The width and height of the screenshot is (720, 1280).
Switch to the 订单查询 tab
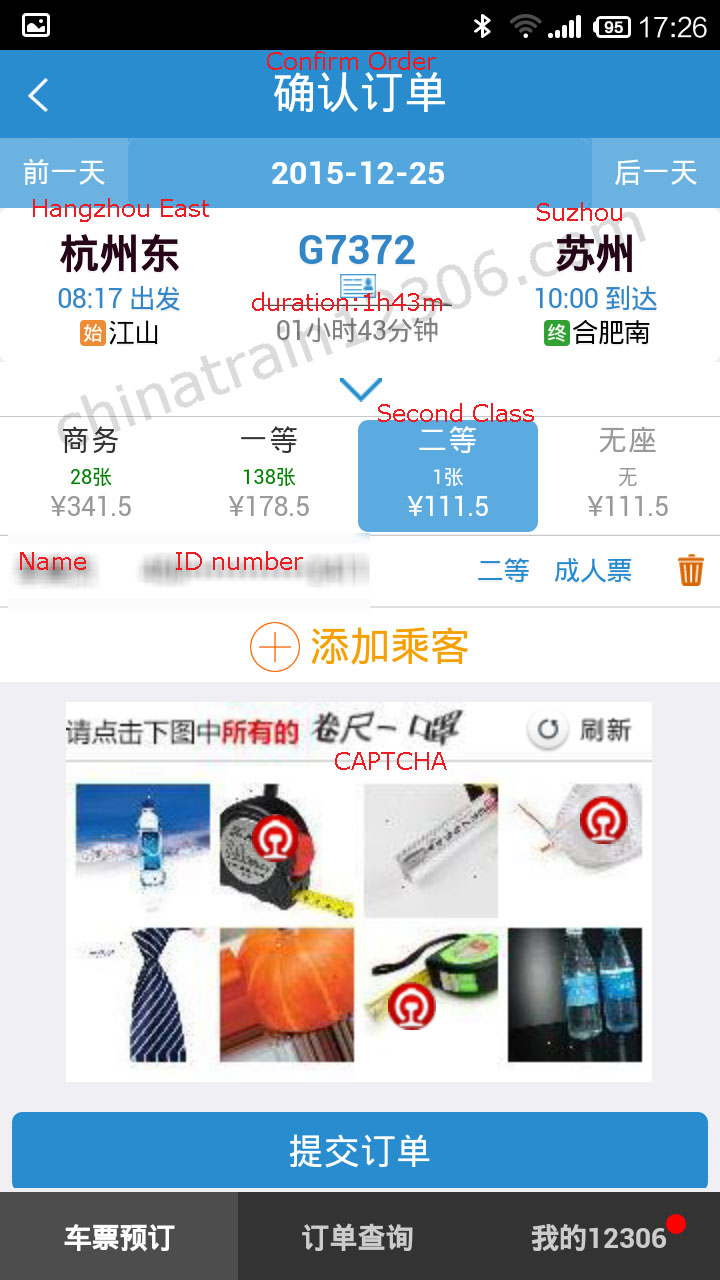[x=358, y=1237]
